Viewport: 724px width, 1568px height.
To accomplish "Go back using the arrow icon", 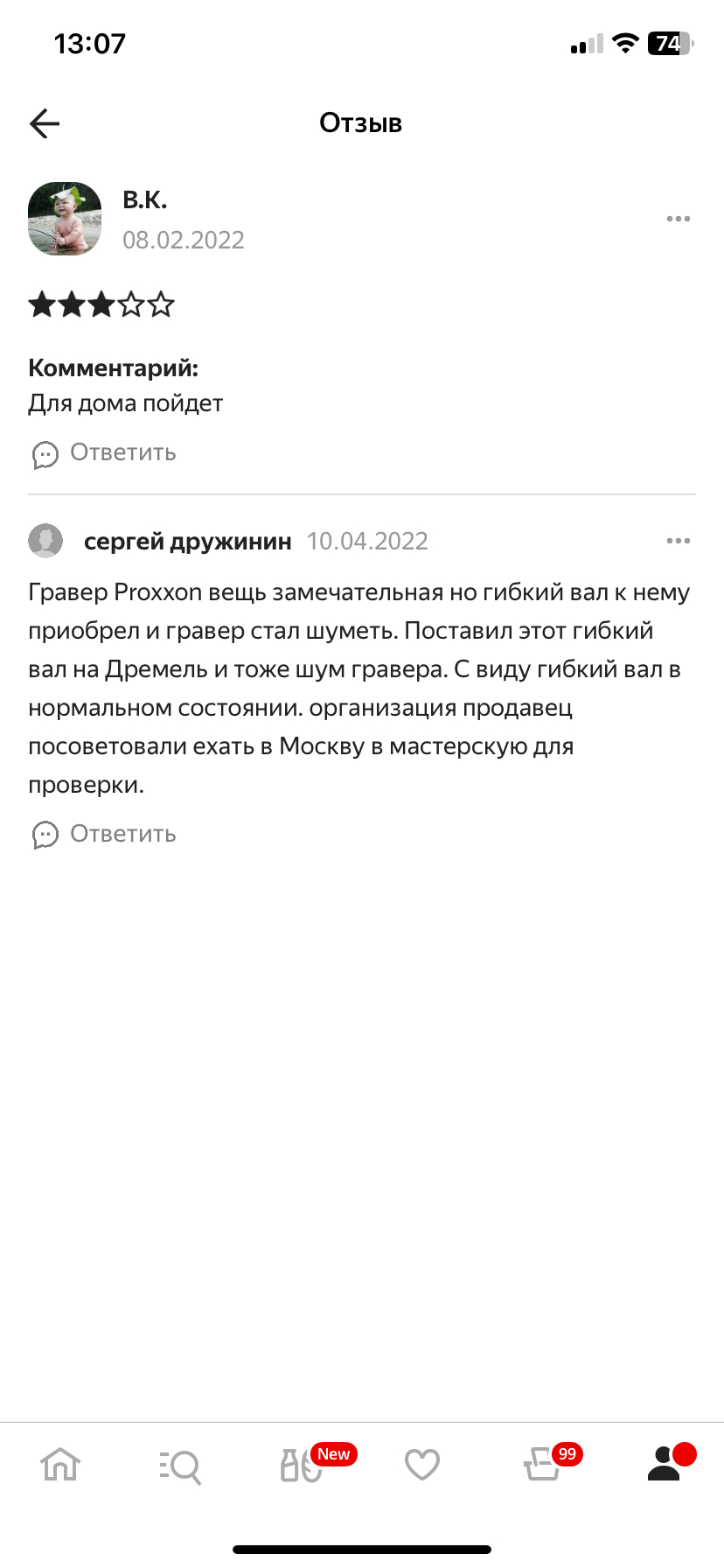I will pyautogui.click(x=45, y=123).
